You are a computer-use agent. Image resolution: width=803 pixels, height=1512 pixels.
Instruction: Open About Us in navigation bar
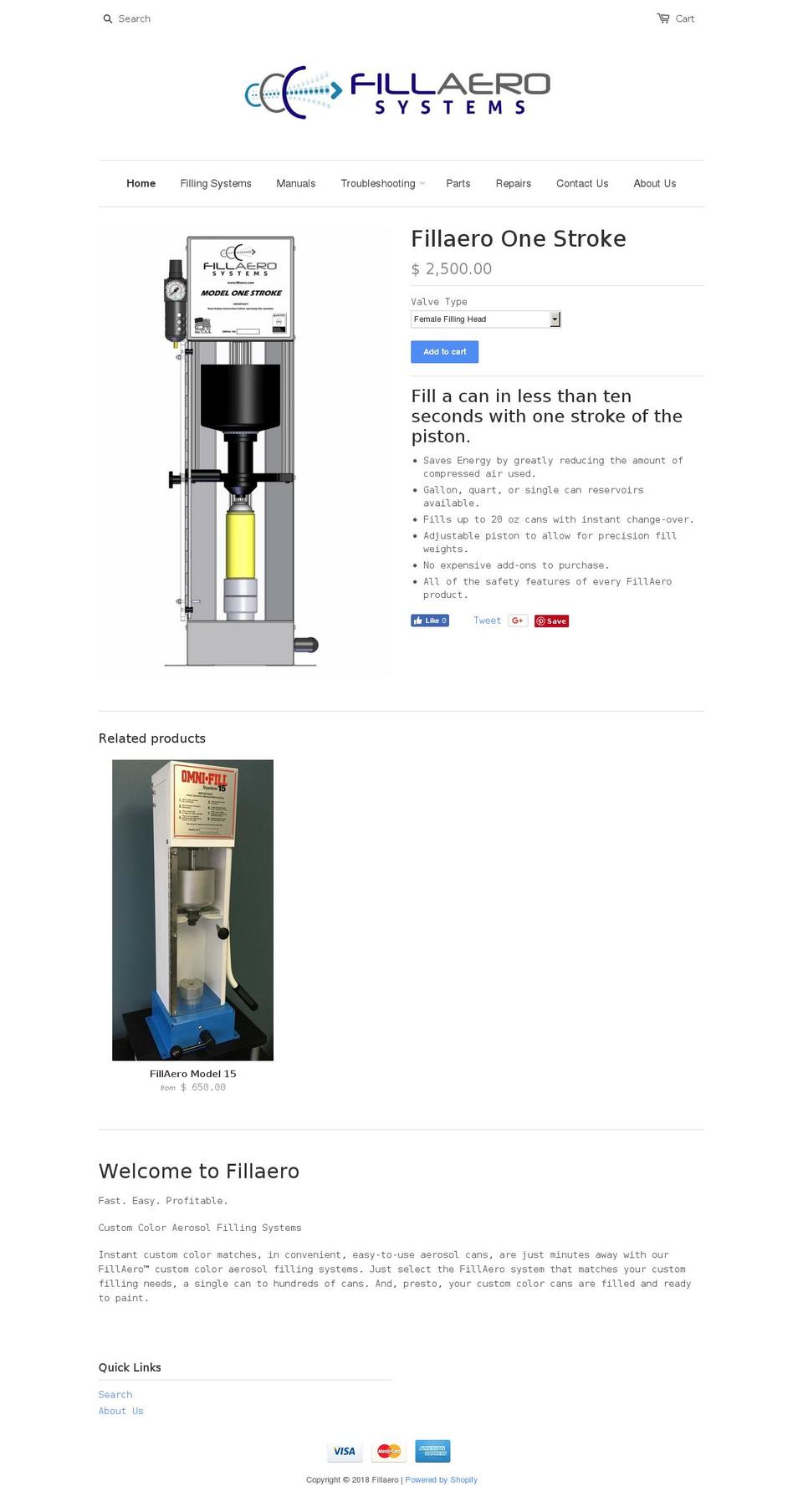click(x=654, y=183)
